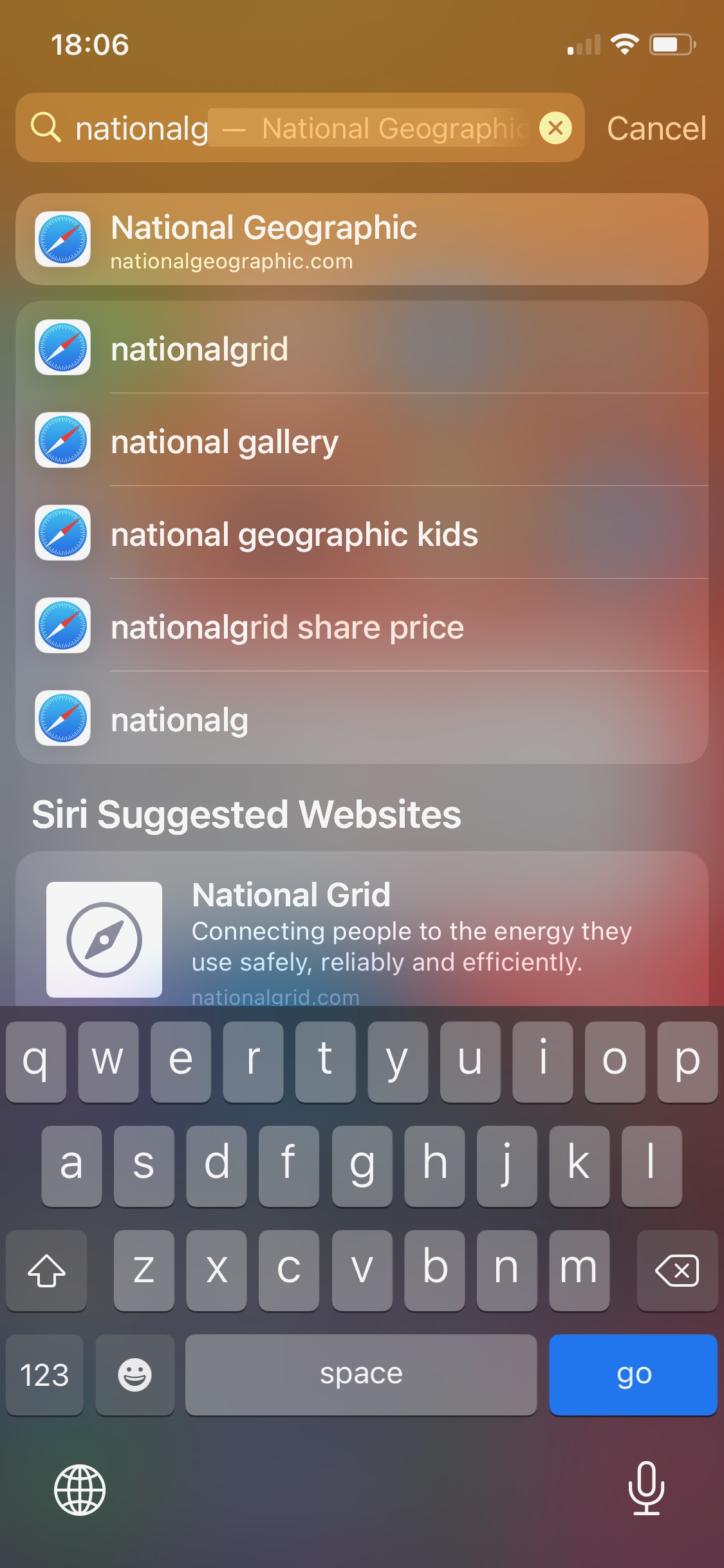Screen dimensions: 724x1568
Task: Search the web for nationalg
Action: click(x=362, y=718)
